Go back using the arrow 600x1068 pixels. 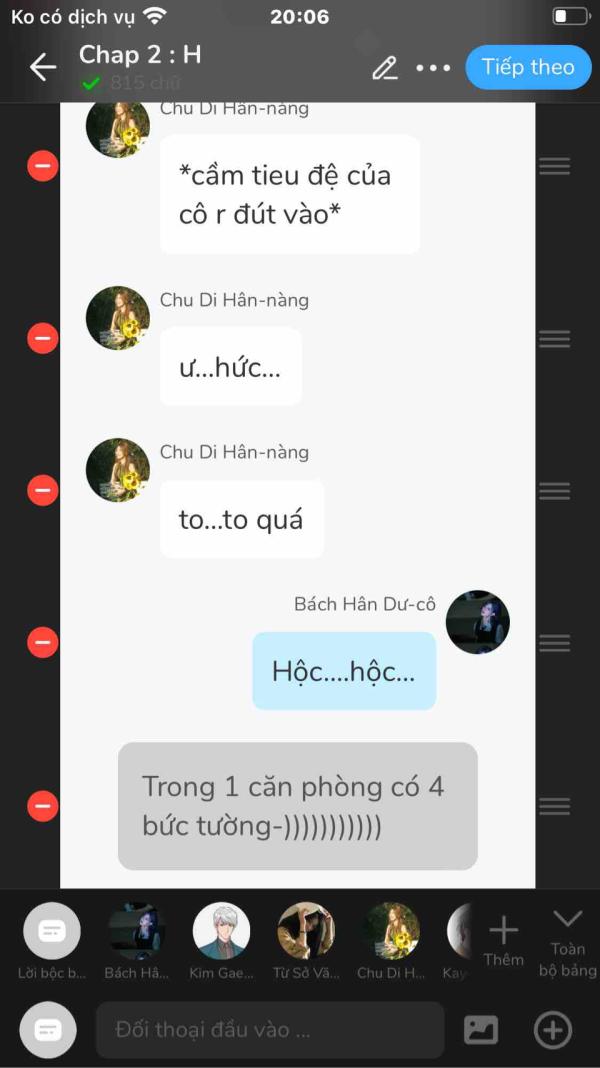click(x=43, y=67)
